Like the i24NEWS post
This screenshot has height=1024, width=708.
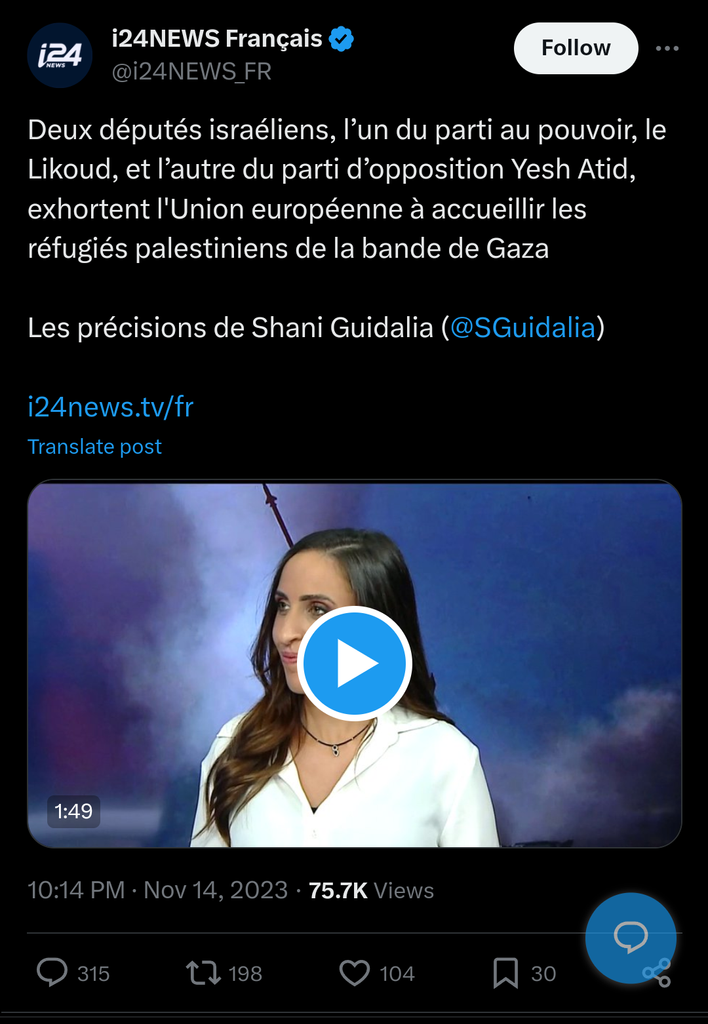pyautogui.click(x=354, y=973)
